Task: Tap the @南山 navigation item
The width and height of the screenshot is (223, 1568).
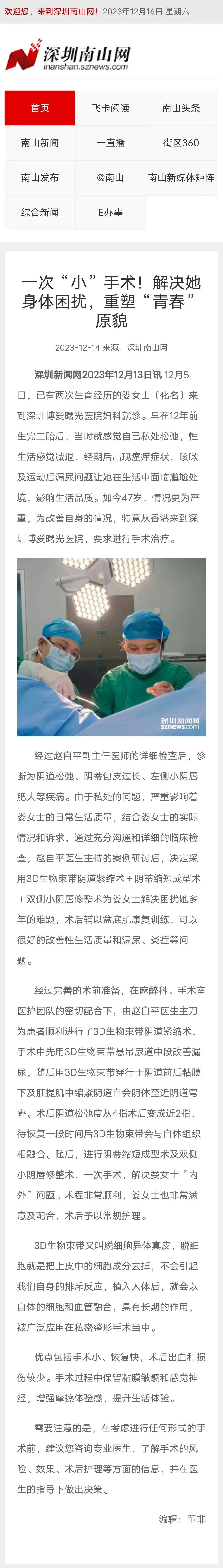Action: coord(111,178)
